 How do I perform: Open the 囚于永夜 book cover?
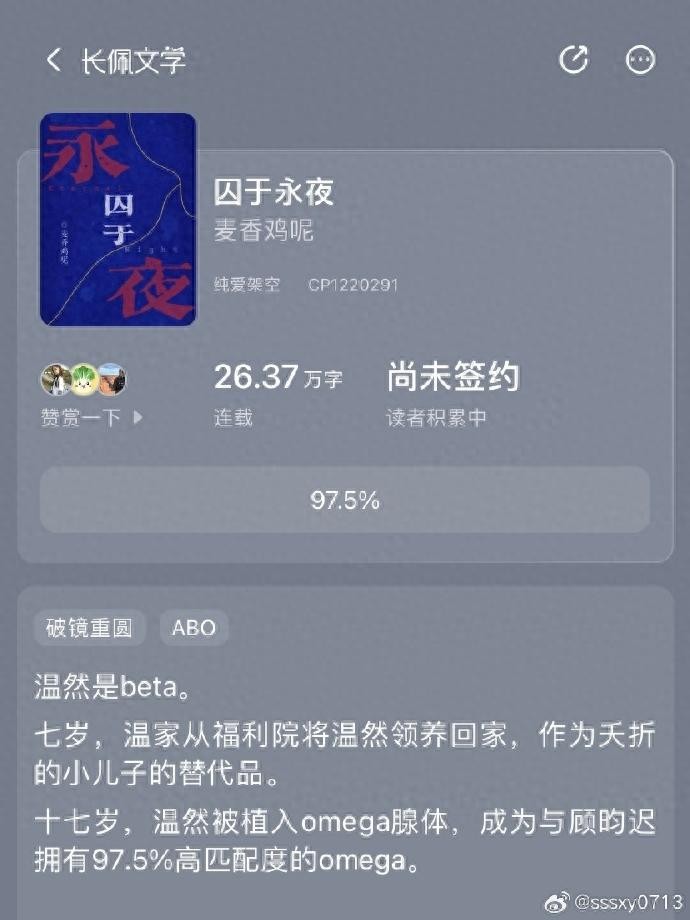click(117, 219)
